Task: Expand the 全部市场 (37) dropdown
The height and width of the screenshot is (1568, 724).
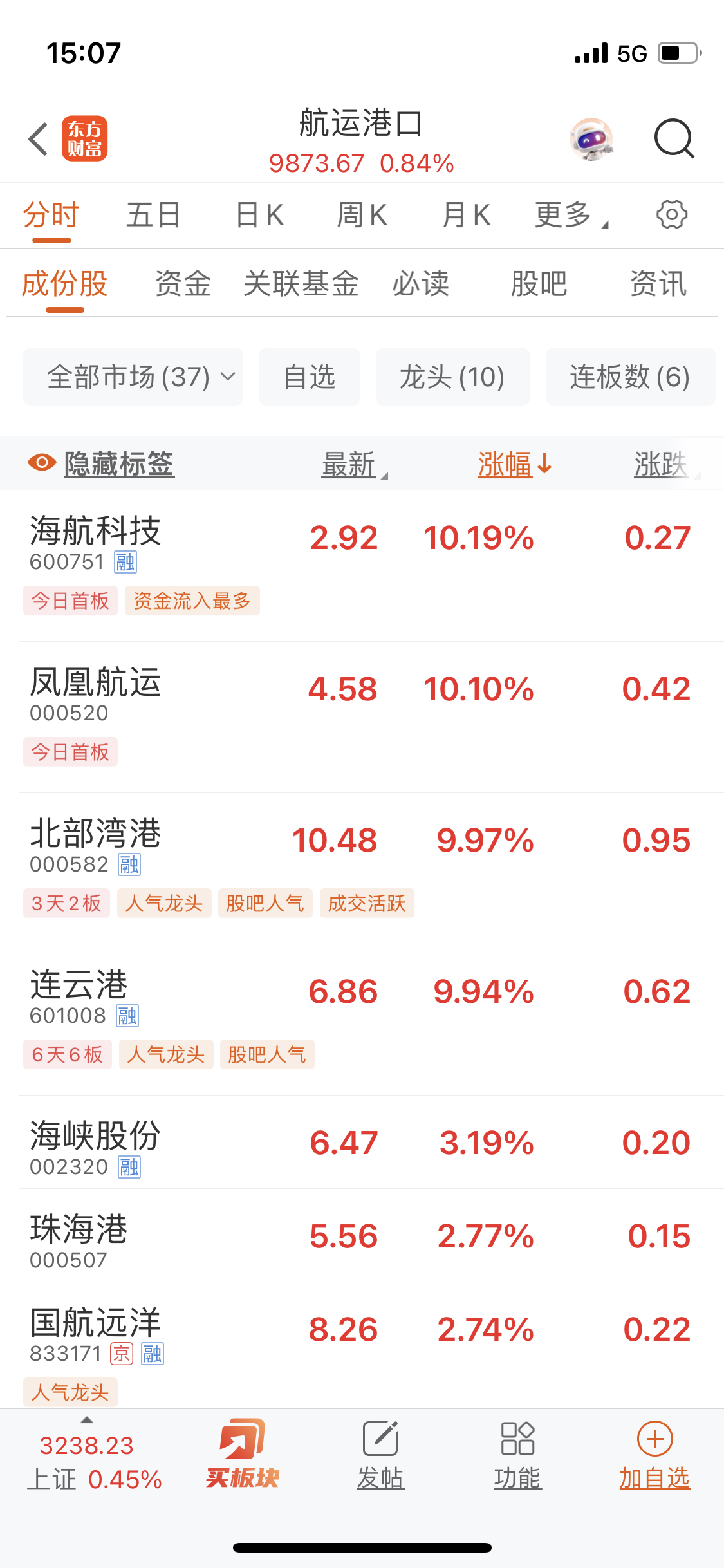Action: click(x=133, y=377)
